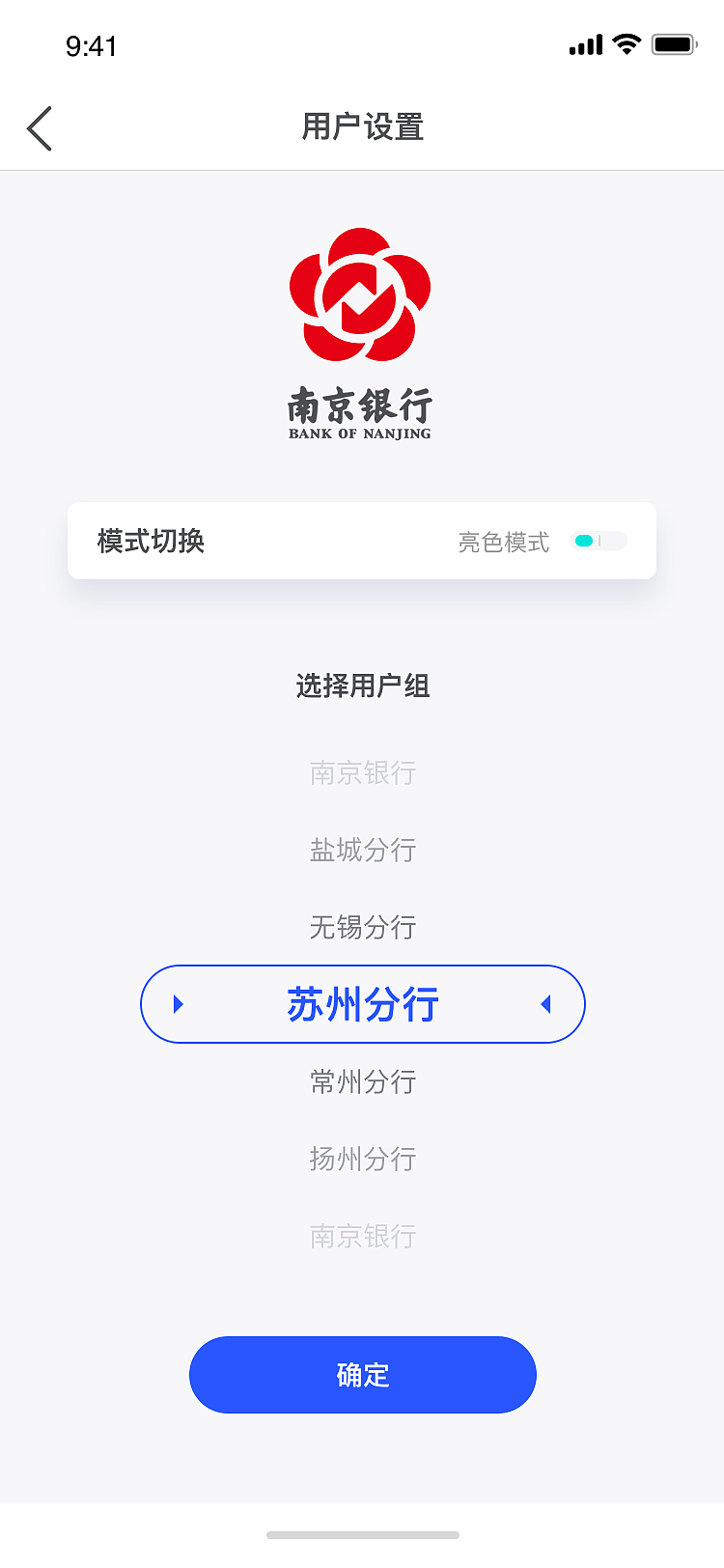The image size is (724, 1568).
Task: Click the 选择用户组 section heading
Action: (362, 686)
